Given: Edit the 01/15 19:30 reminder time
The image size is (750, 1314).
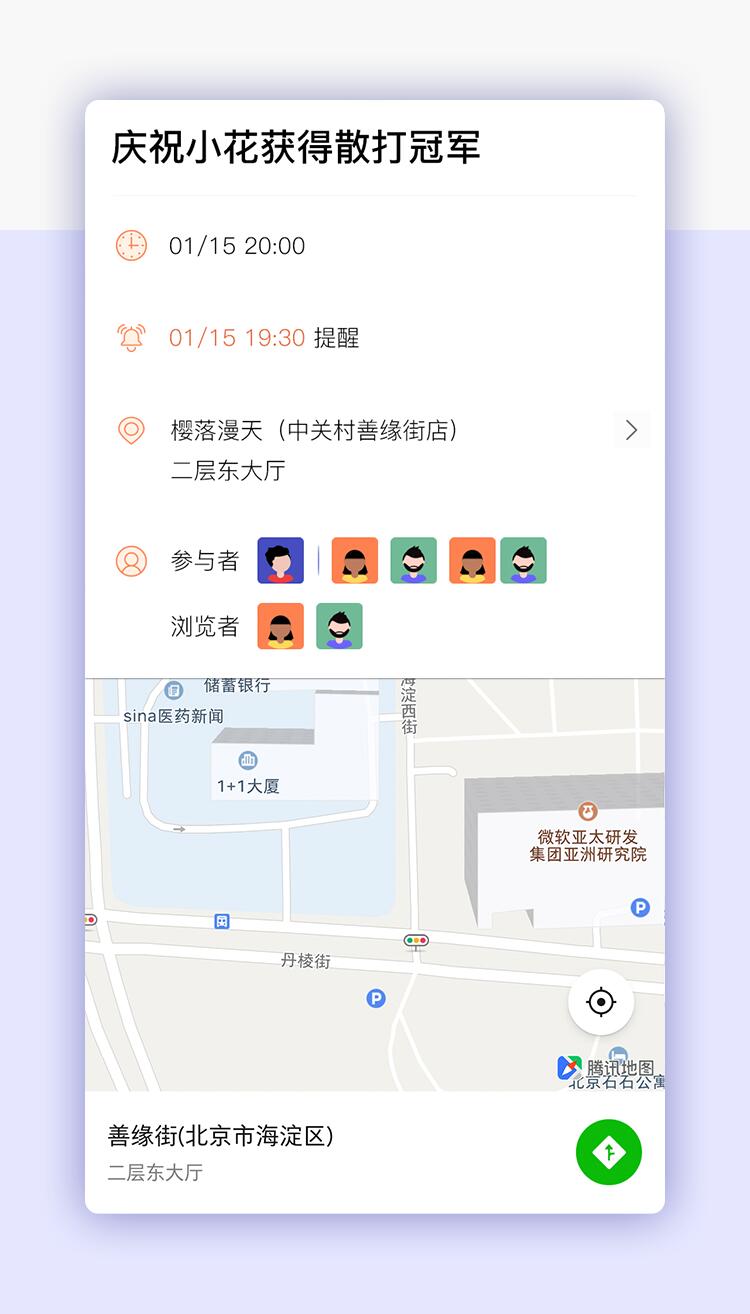Looking at the screenshot, I should tap(237, 338).
